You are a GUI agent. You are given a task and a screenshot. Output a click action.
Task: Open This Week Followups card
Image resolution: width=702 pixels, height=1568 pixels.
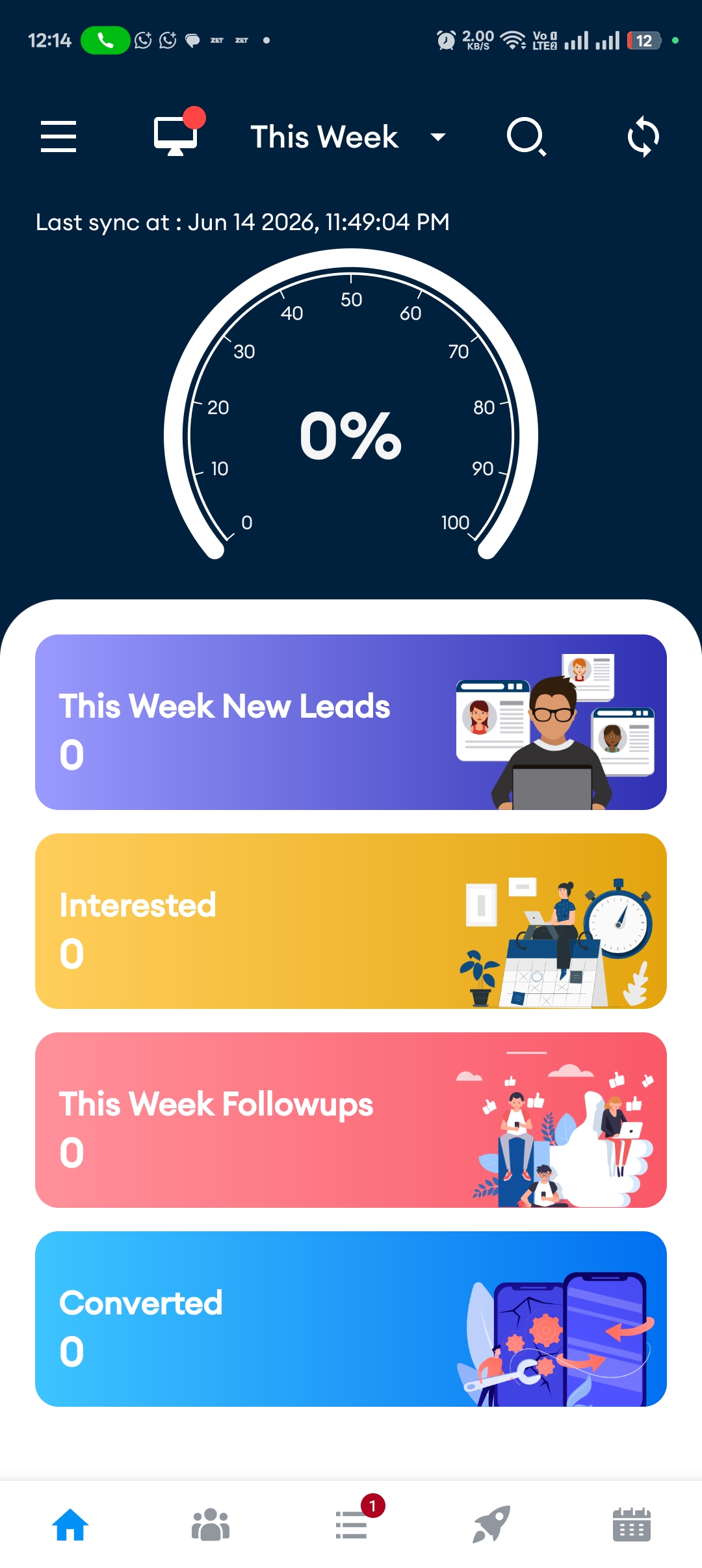point(351,1120)
